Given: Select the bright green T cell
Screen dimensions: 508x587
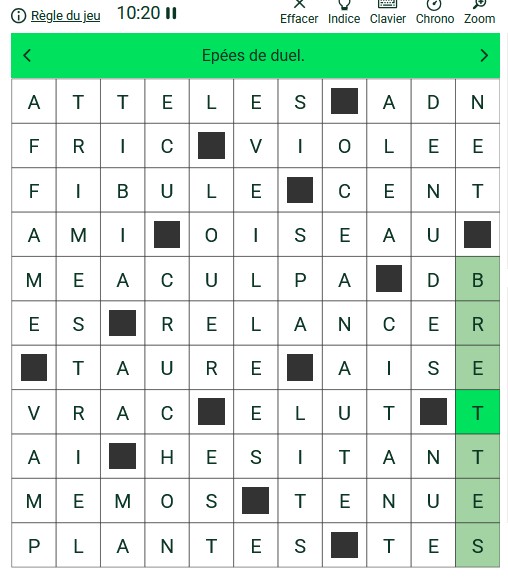Looking at the screenshot, I should (478, 412).
